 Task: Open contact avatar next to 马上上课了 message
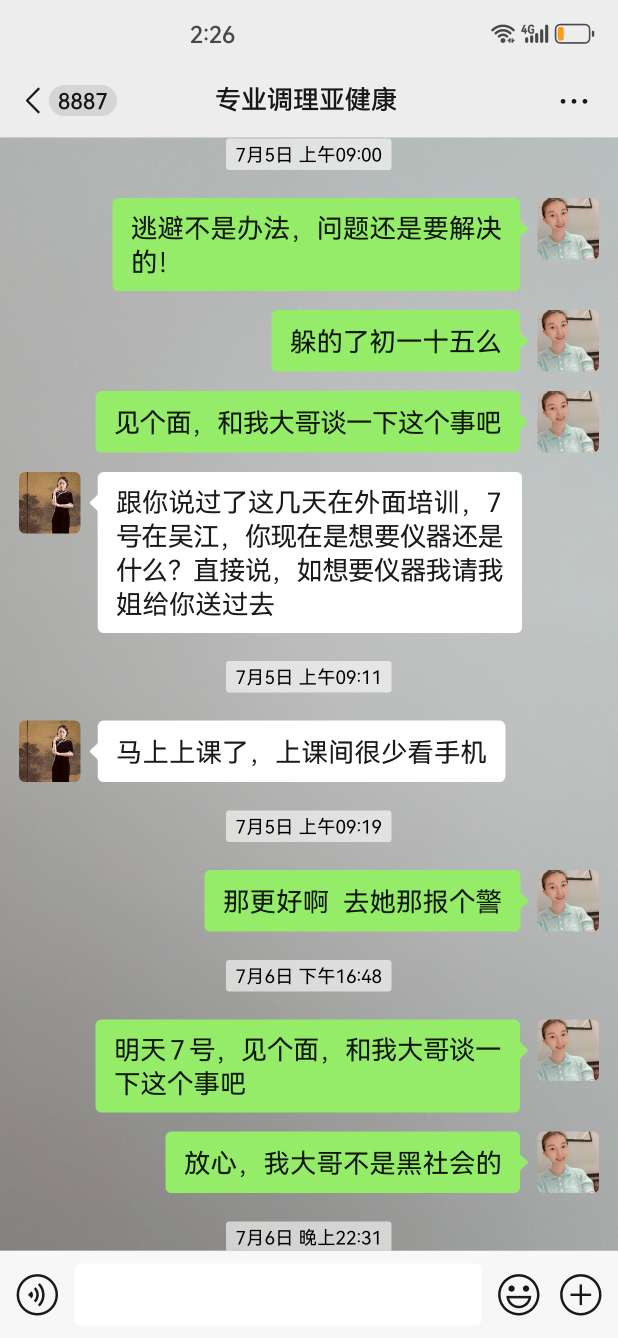click(49, 751)
